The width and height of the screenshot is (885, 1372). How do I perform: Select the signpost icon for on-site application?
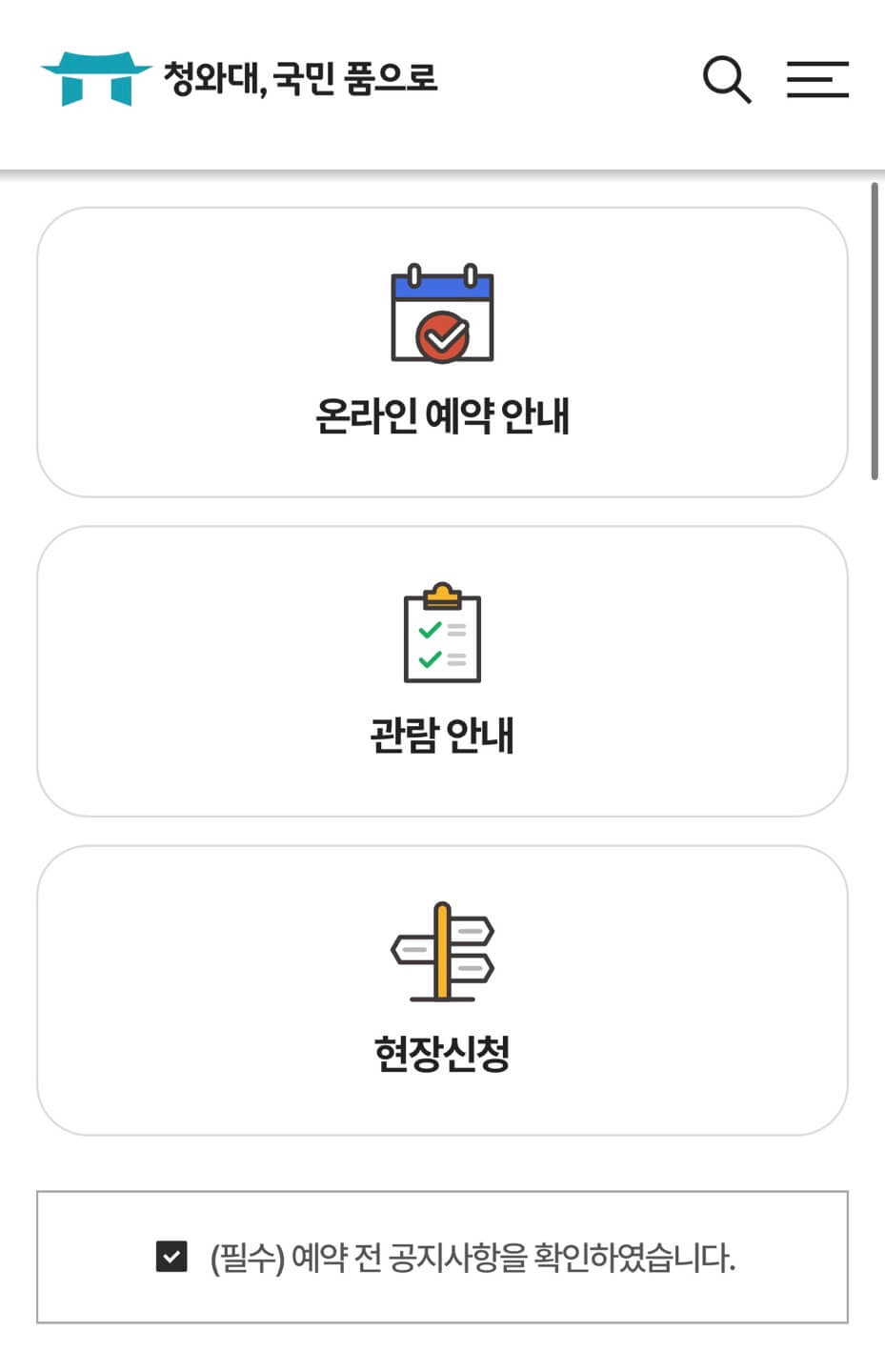coord(442,953)
